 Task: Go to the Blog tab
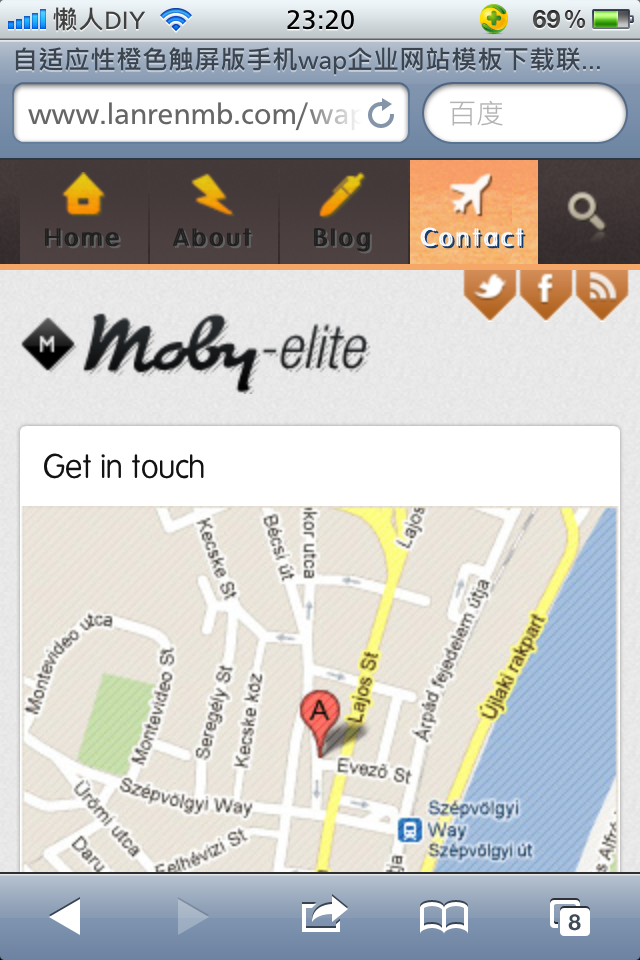click(342, 213)
